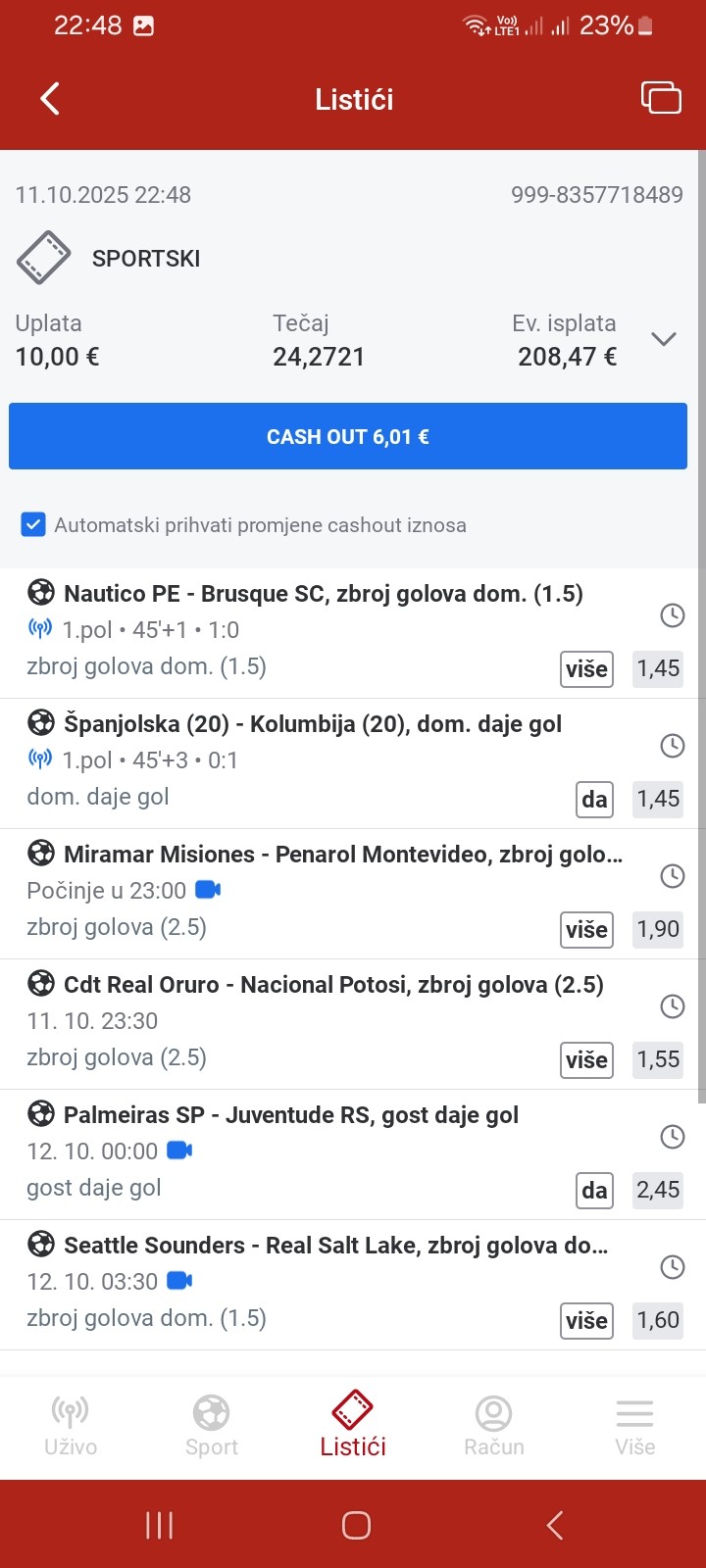Image resolution: width=706 pixels, height=1568 pixels.
Task: Go to the Račun tab
Action: click(494, 1426)
